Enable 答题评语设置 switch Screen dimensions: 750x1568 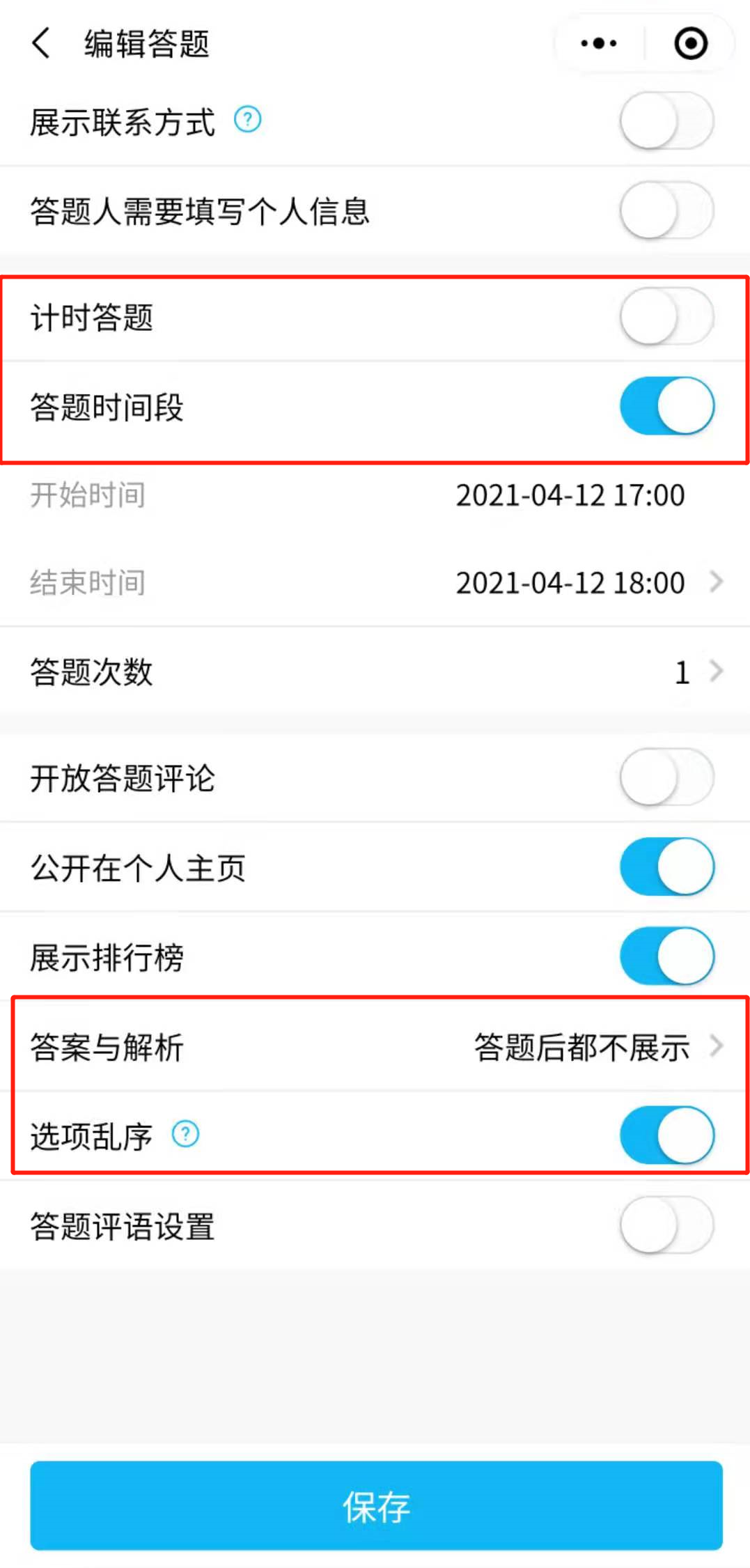click(666, 1225)
